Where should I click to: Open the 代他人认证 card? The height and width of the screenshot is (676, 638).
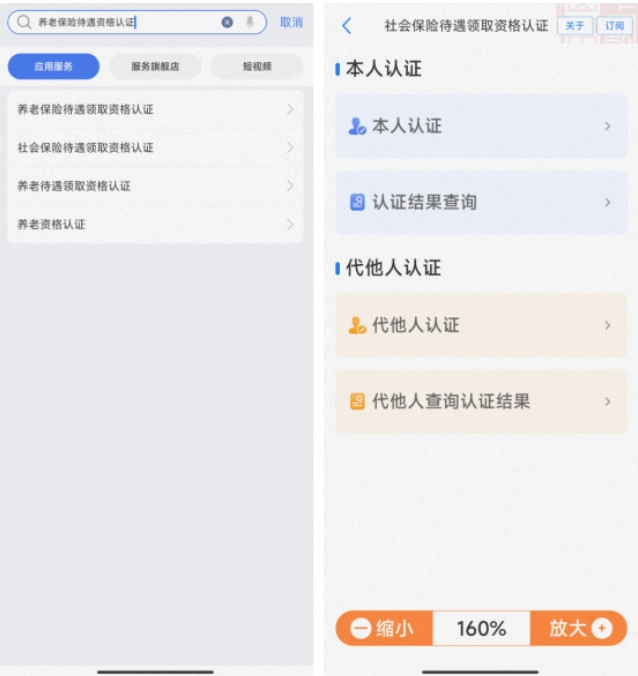481,325
